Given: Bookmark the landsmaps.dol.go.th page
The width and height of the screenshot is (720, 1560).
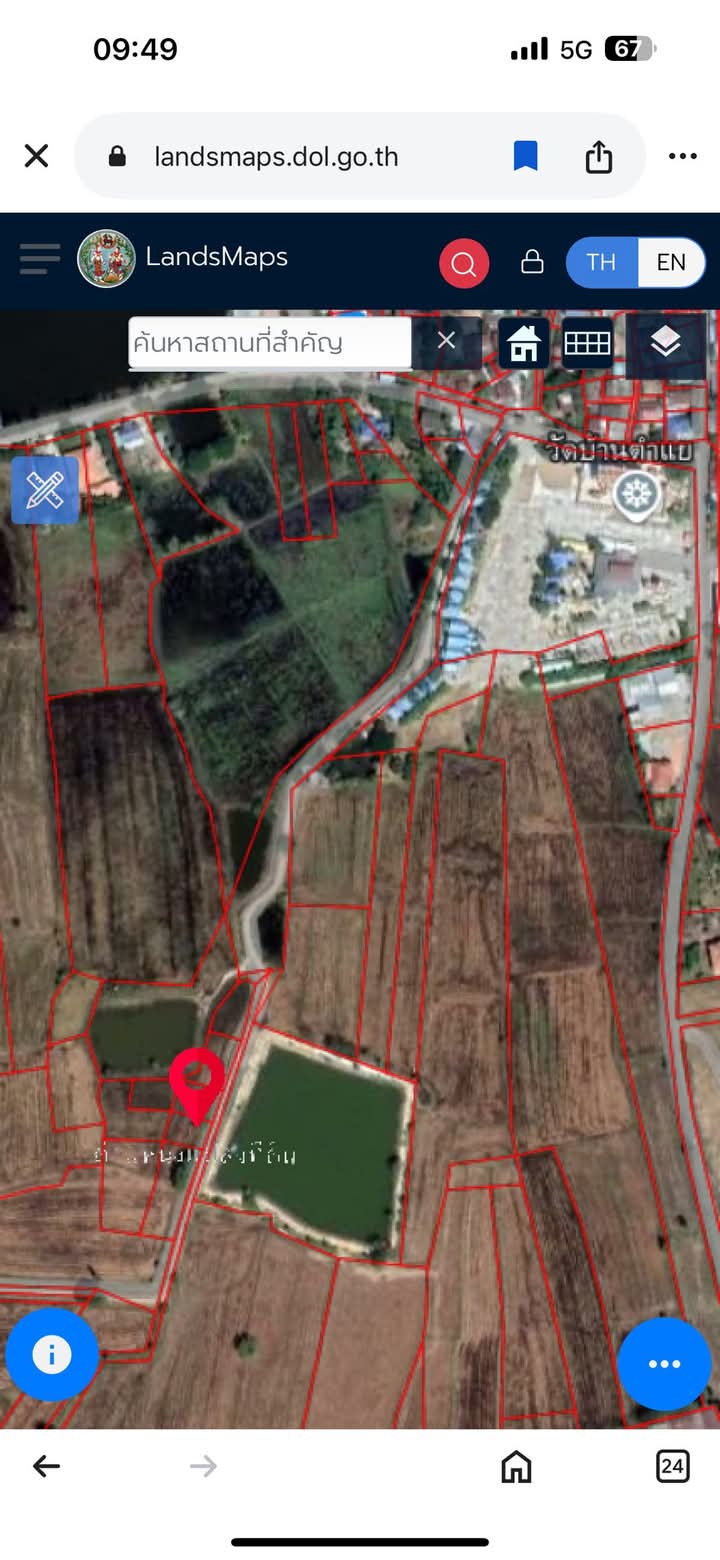Looking at the screenshot, I should click(525, 156).
